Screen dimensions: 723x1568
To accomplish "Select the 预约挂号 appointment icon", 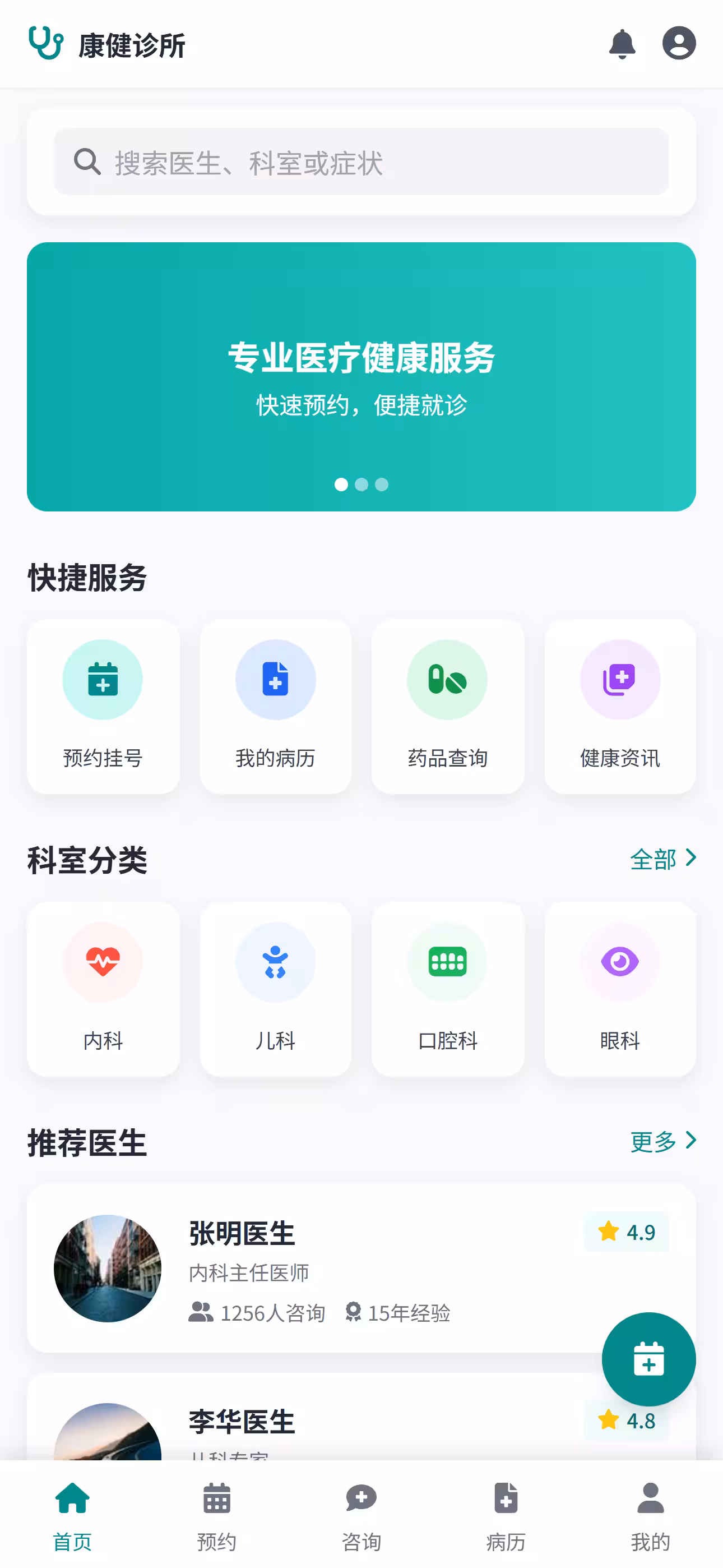I will [x=103, y=680].
